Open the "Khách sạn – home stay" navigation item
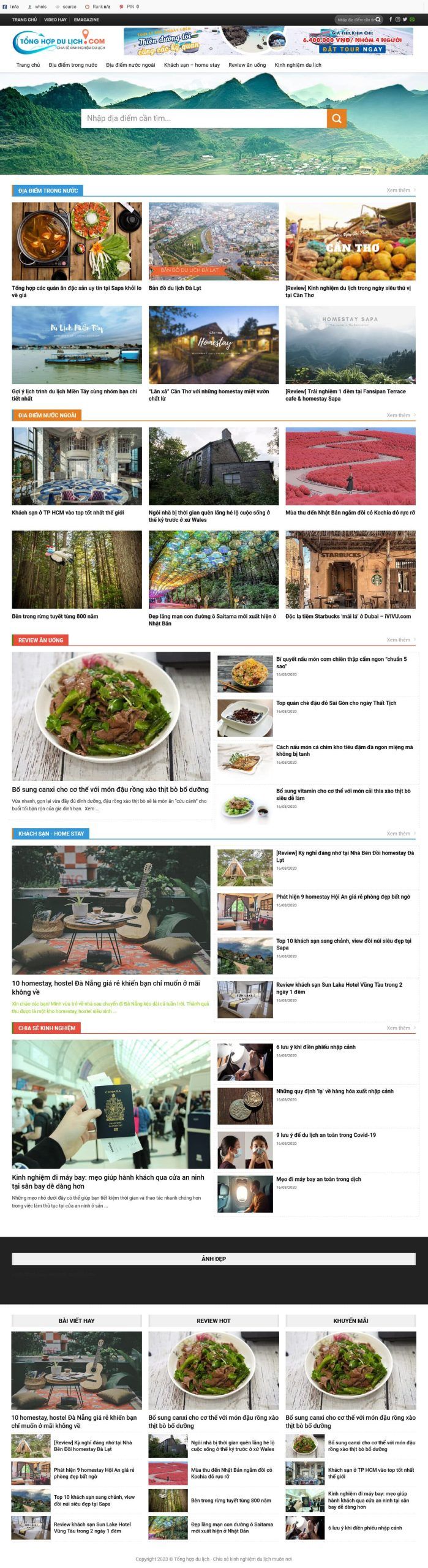428x1568 pixels. (x=192, y=65)
